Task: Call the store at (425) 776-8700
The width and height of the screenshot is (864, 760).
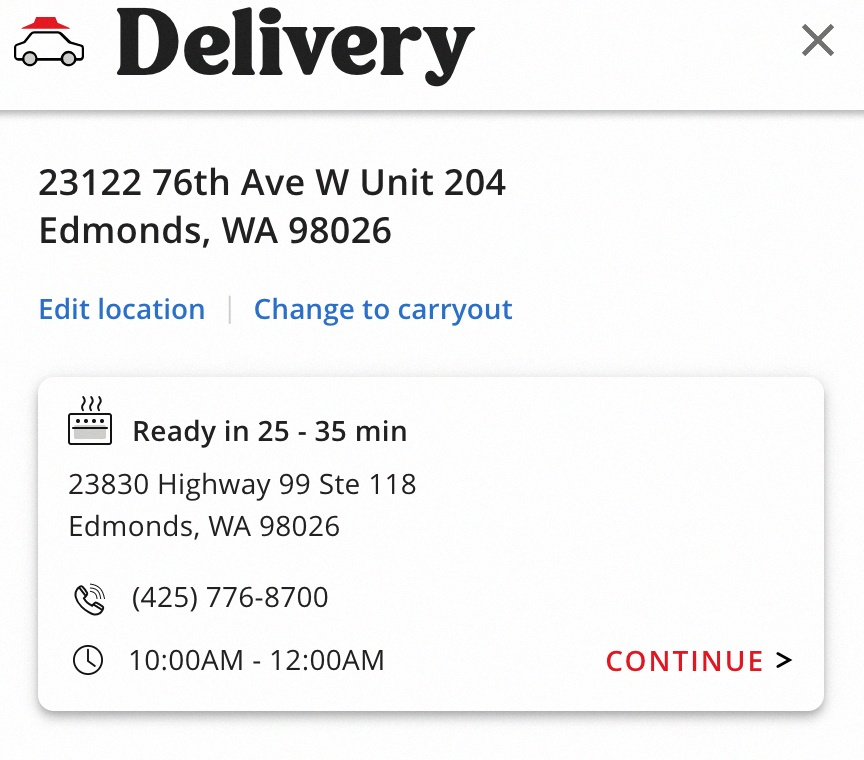Action: pos(229,598)
